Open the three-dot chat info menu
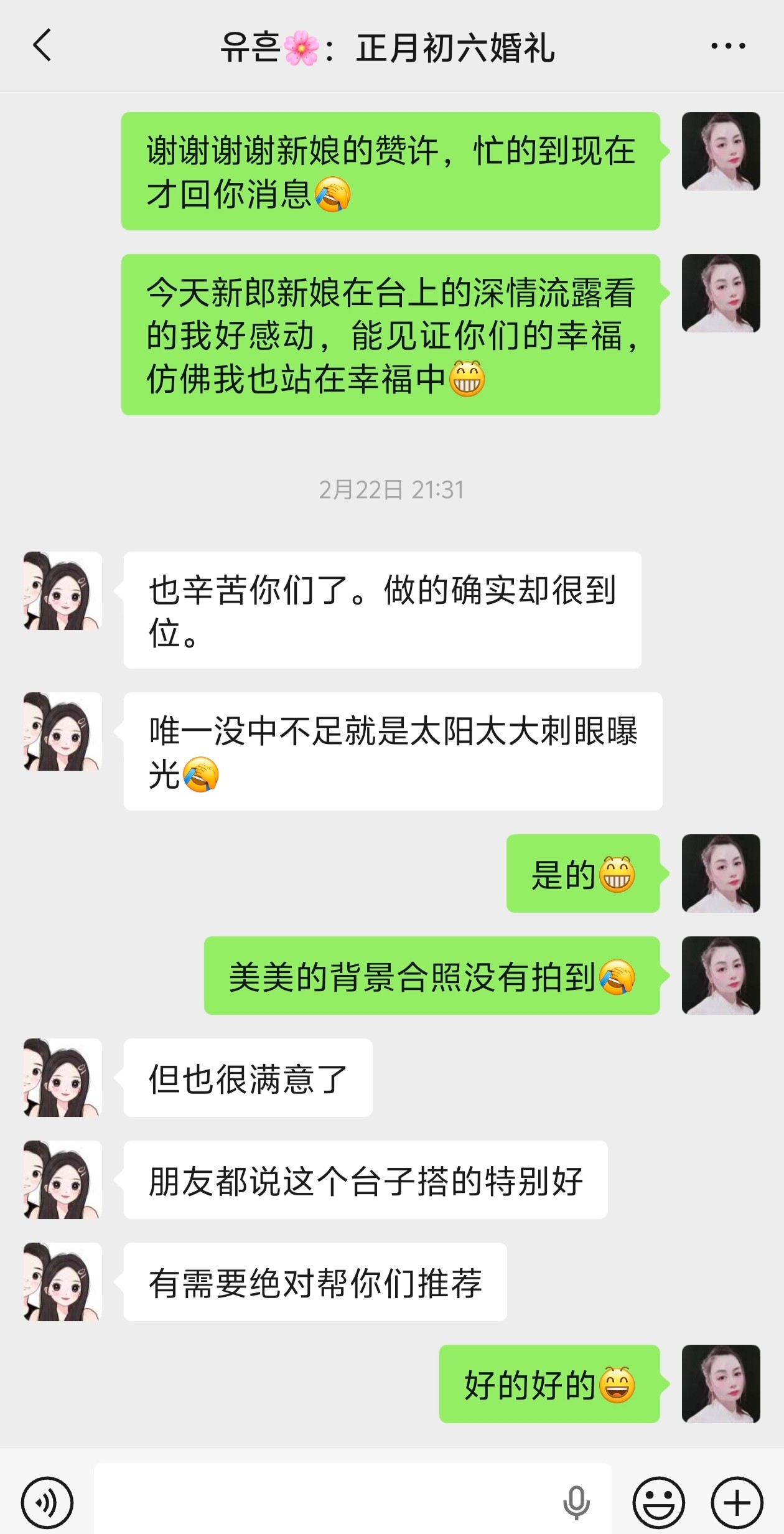784x1534 pixels. click(728, 46)
